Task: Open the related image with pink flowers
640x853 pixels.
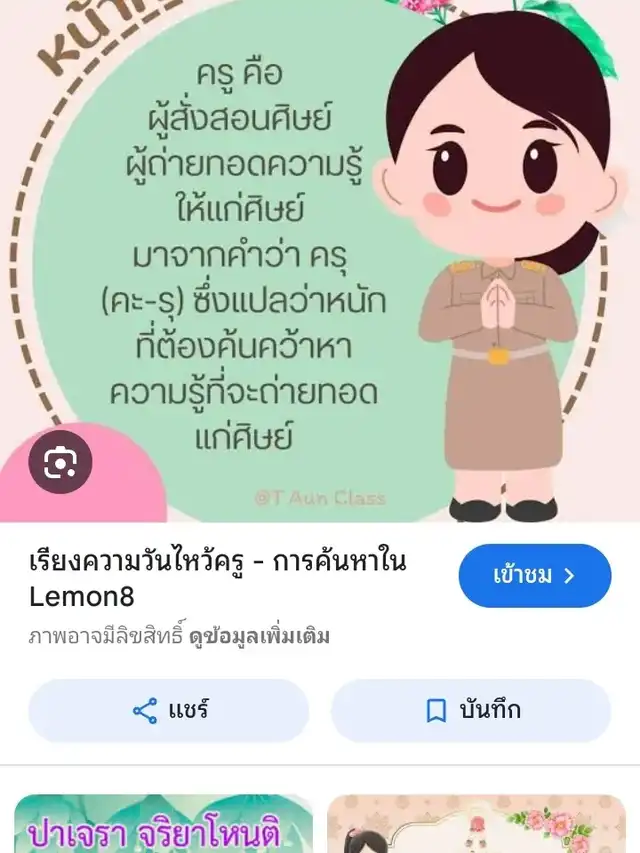Action: click(x=476, y=825)
